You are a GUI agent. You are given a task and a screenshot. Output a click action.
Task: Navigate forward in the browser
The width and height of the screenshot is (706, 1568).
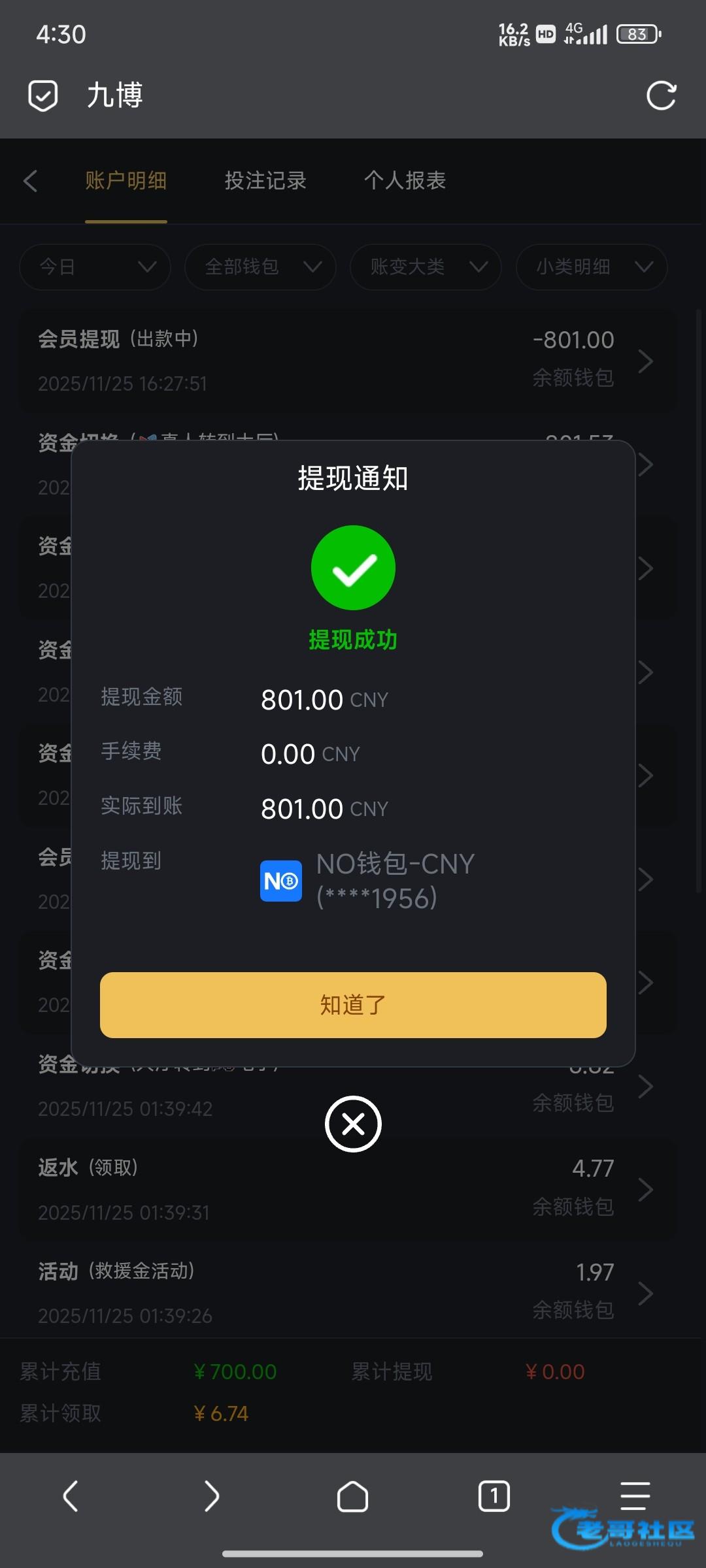click(x=211, y=1496)
